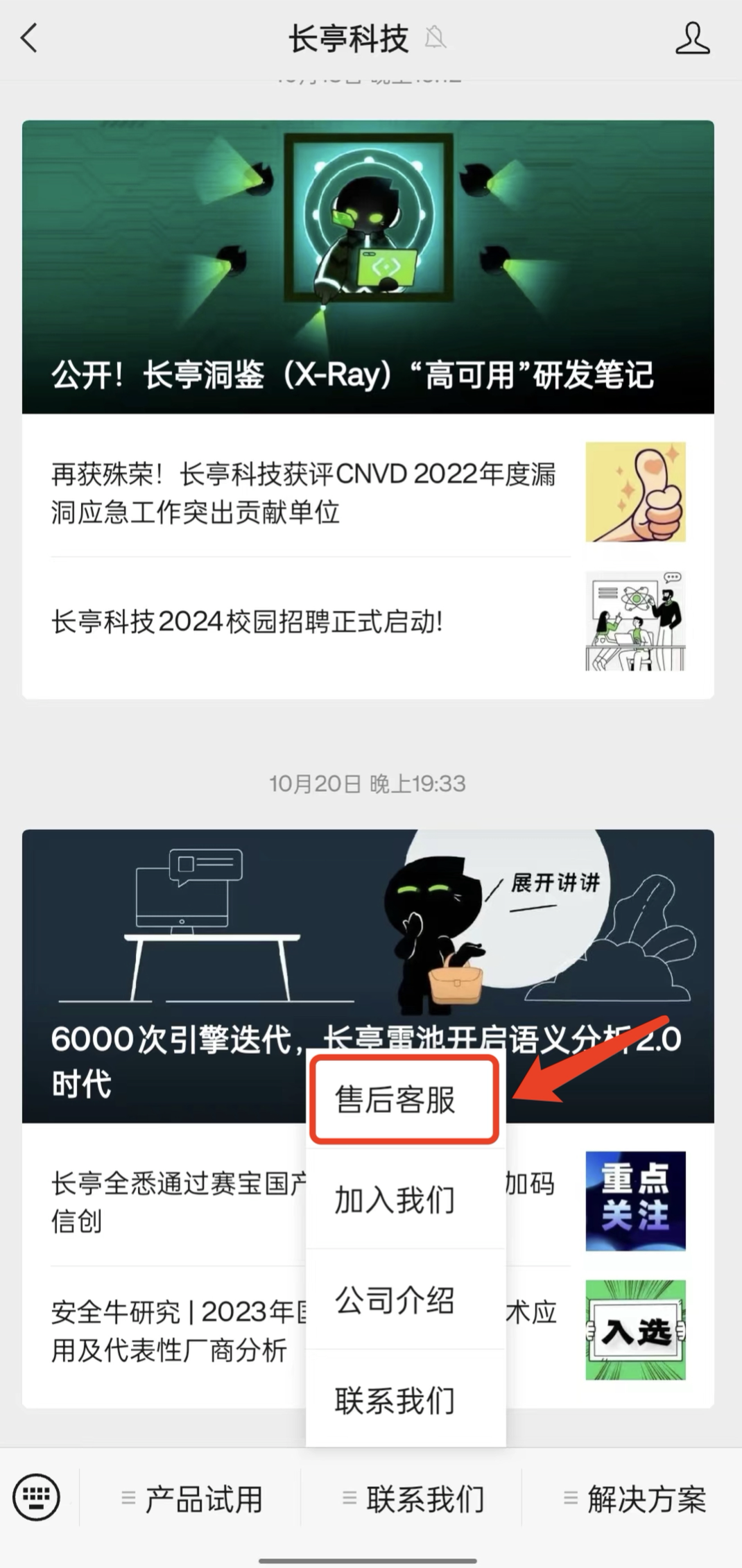This screenshot has height=1568, width=742.
Task: Tap the 联系我们 bottom bar menu
Action: (x=413, y=1499)
